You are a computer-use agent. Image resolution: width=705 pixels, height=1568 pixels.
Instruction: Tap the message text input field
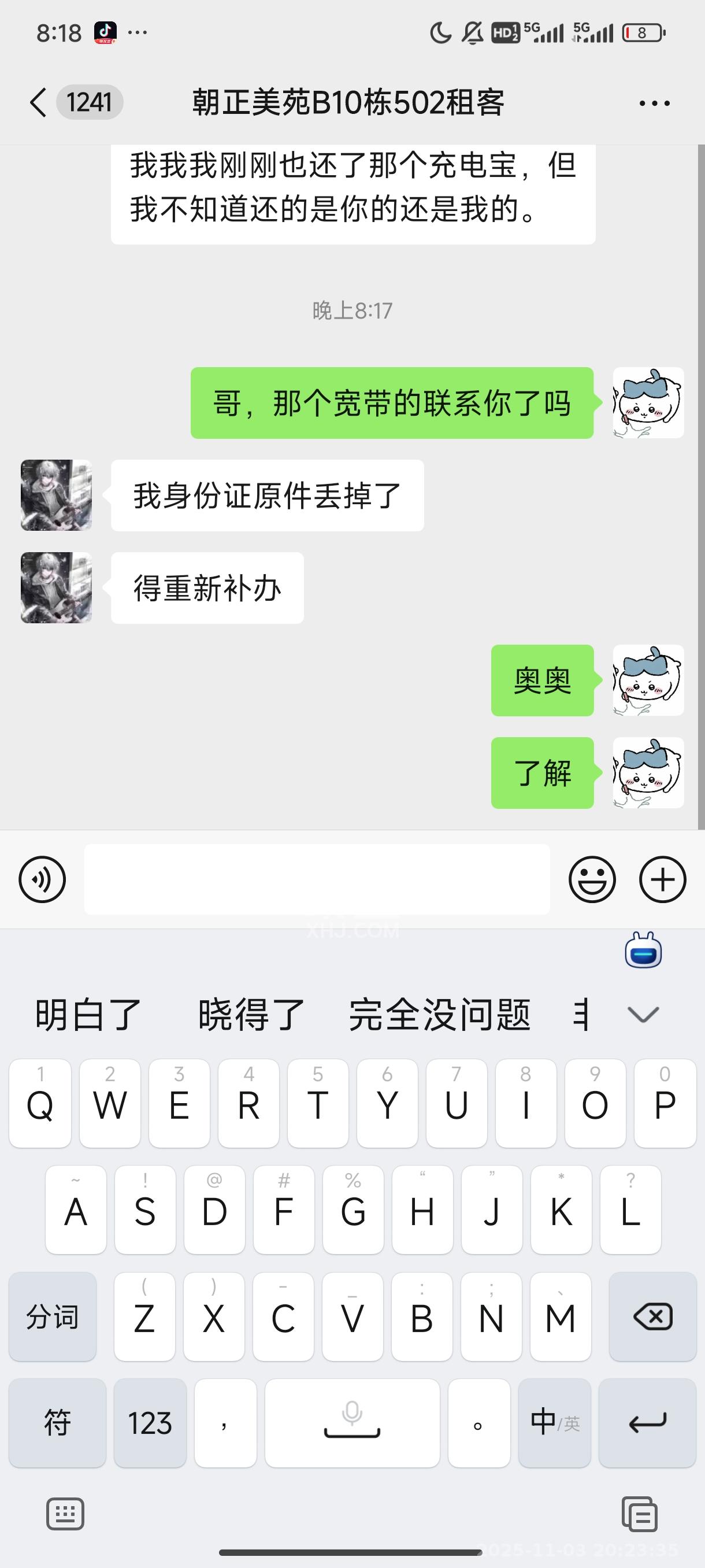(316, 879)
